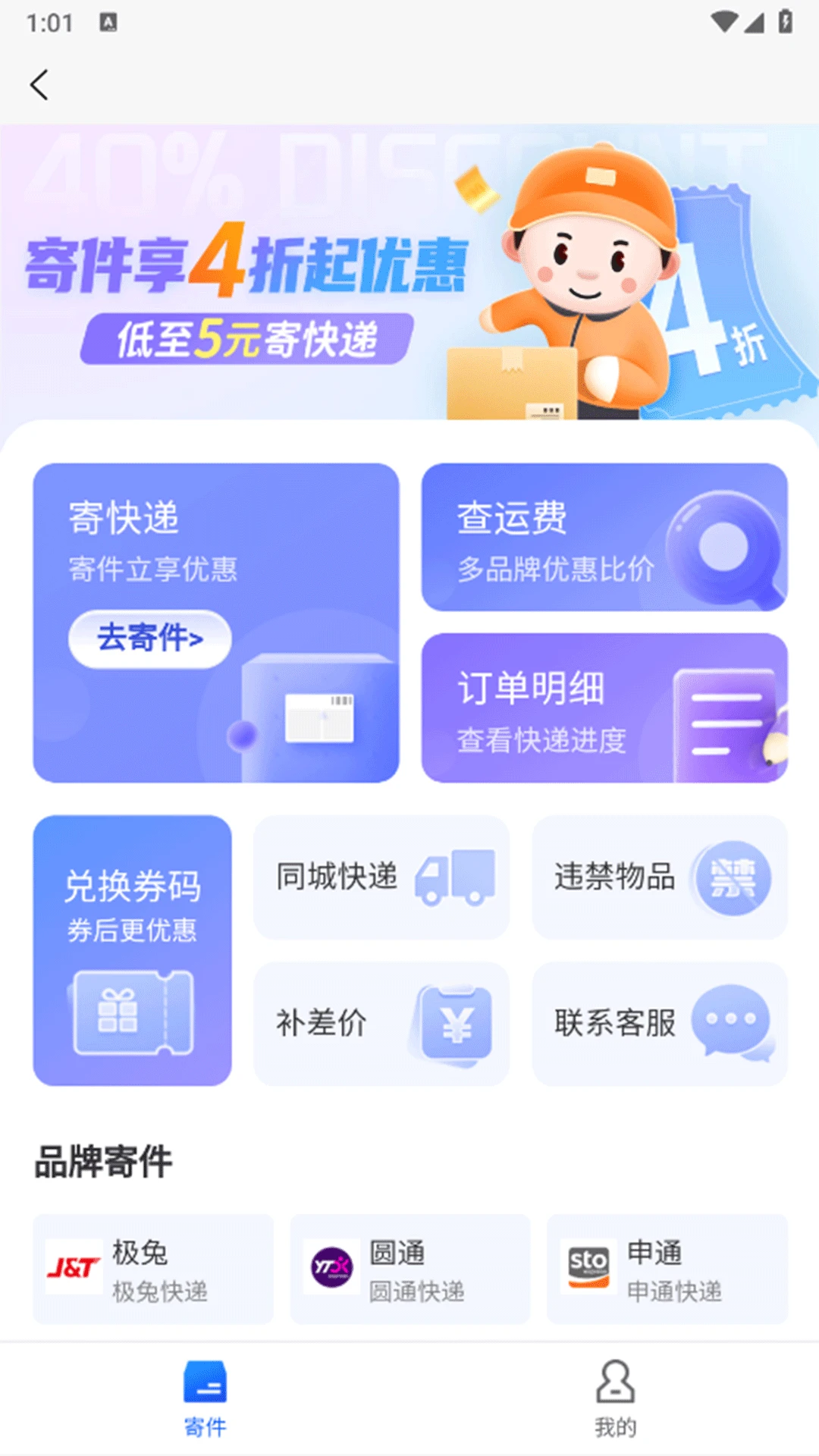819x1456 pixels.
Task: Open the 补差价 payment icon
Action: click(450, 1022)
